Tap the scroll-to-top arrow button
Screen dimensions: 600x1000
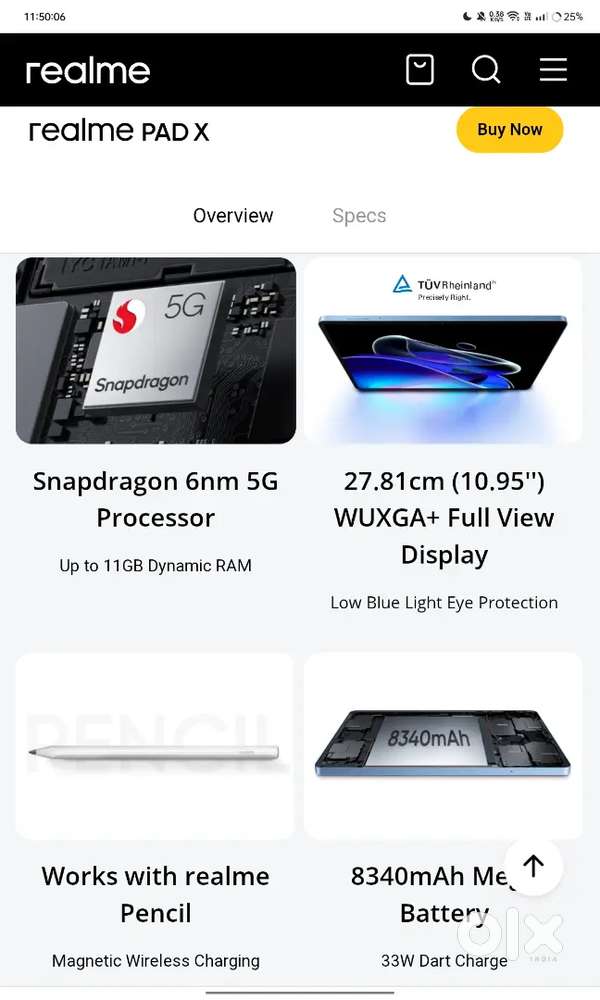pyautogui.click(x=533, y=866)
